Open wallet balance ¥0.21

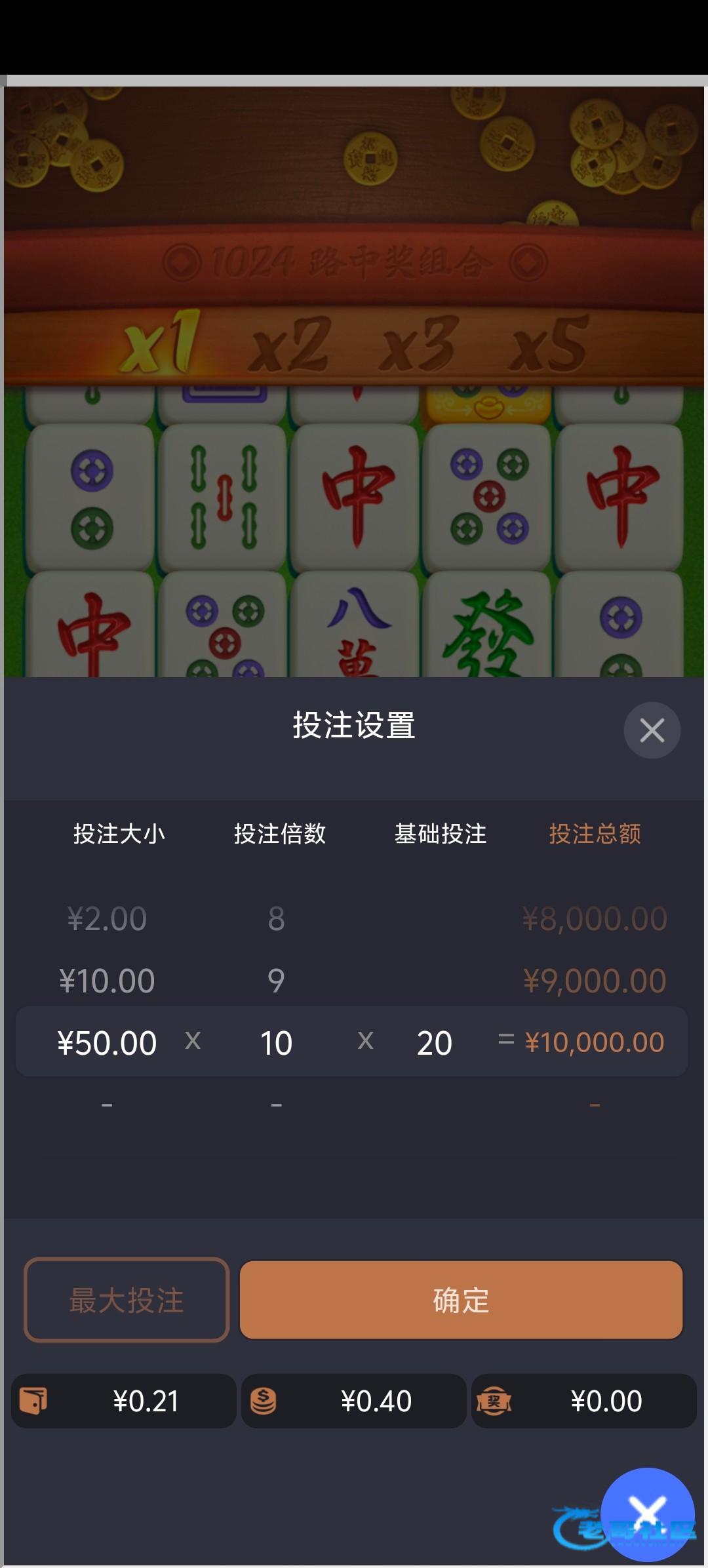pyautogui.click(x=124, y=1401)
